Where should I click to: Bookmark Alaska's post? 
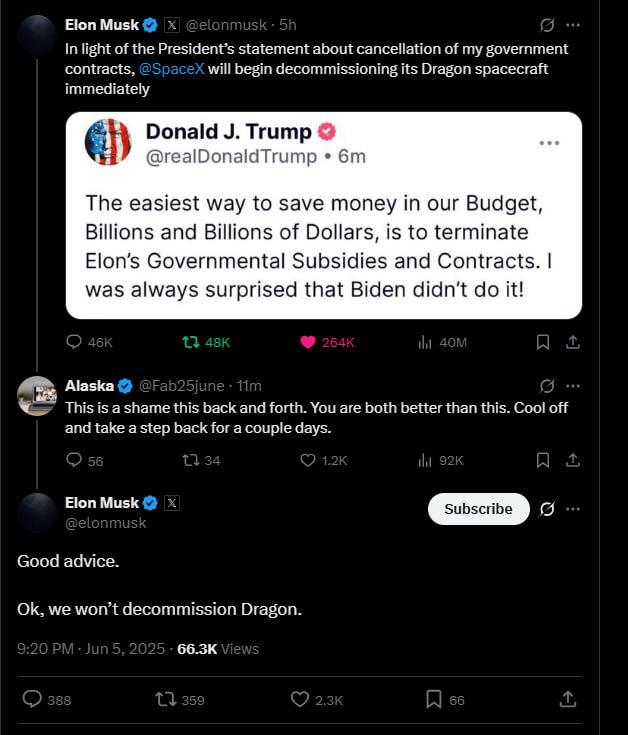(543, 460)
